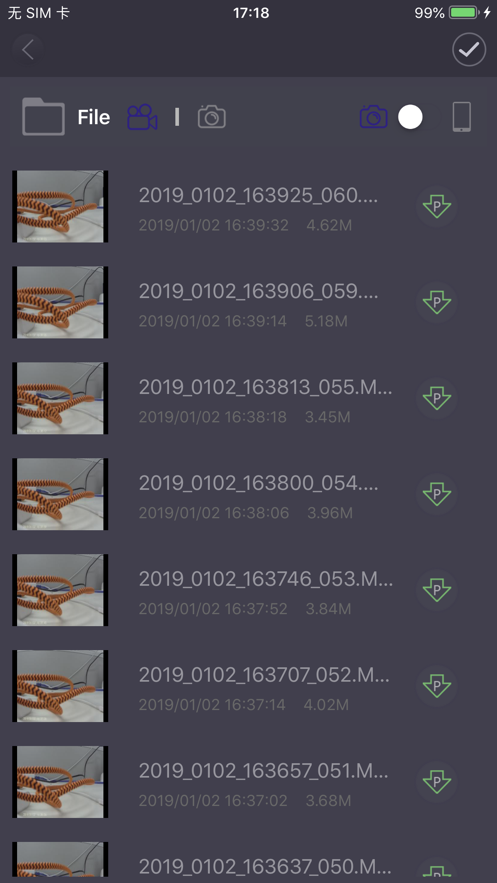497x883 pixels.
Task: Download video 2019_0102_163746_053
Action: [437, 590]
